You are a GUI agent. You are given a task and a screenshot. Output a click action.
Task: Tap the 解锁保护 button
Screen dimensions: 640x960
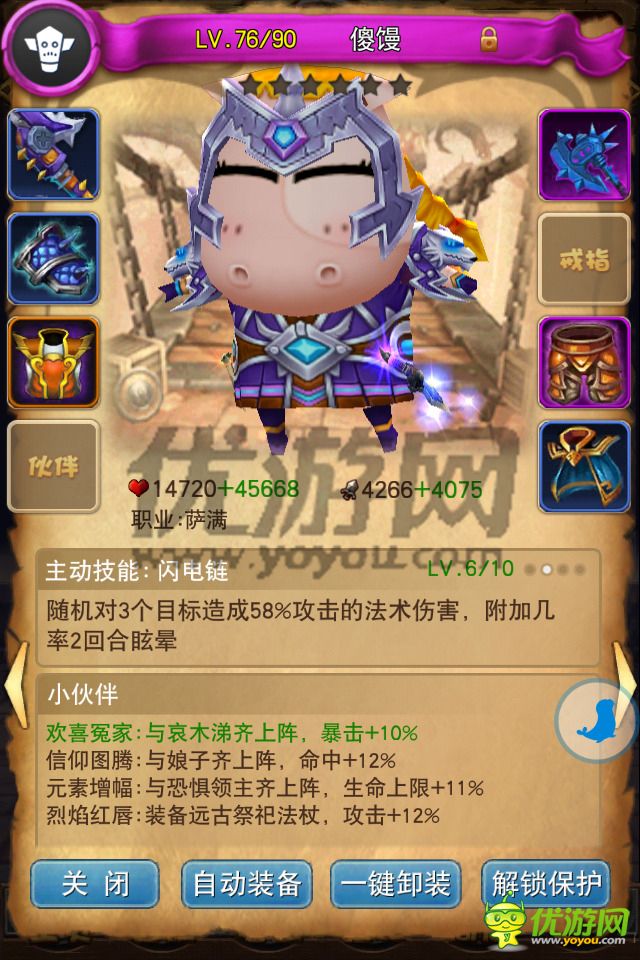point(546,884)
